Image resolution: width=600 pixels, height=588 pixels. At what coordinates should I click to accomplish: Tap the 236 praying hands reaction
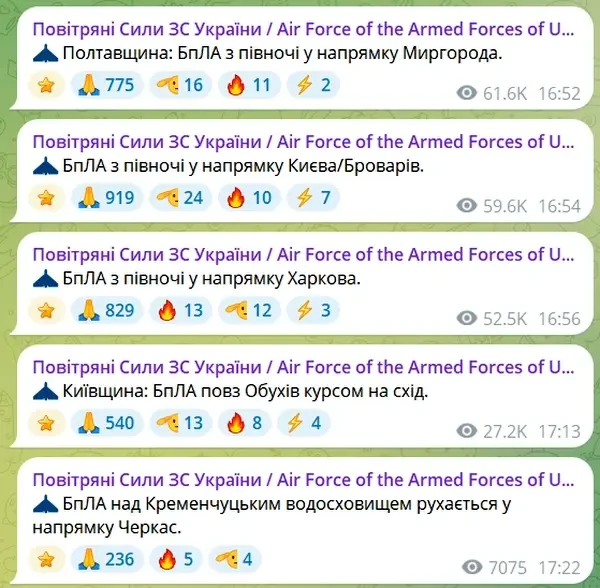[x=106, y=558]
